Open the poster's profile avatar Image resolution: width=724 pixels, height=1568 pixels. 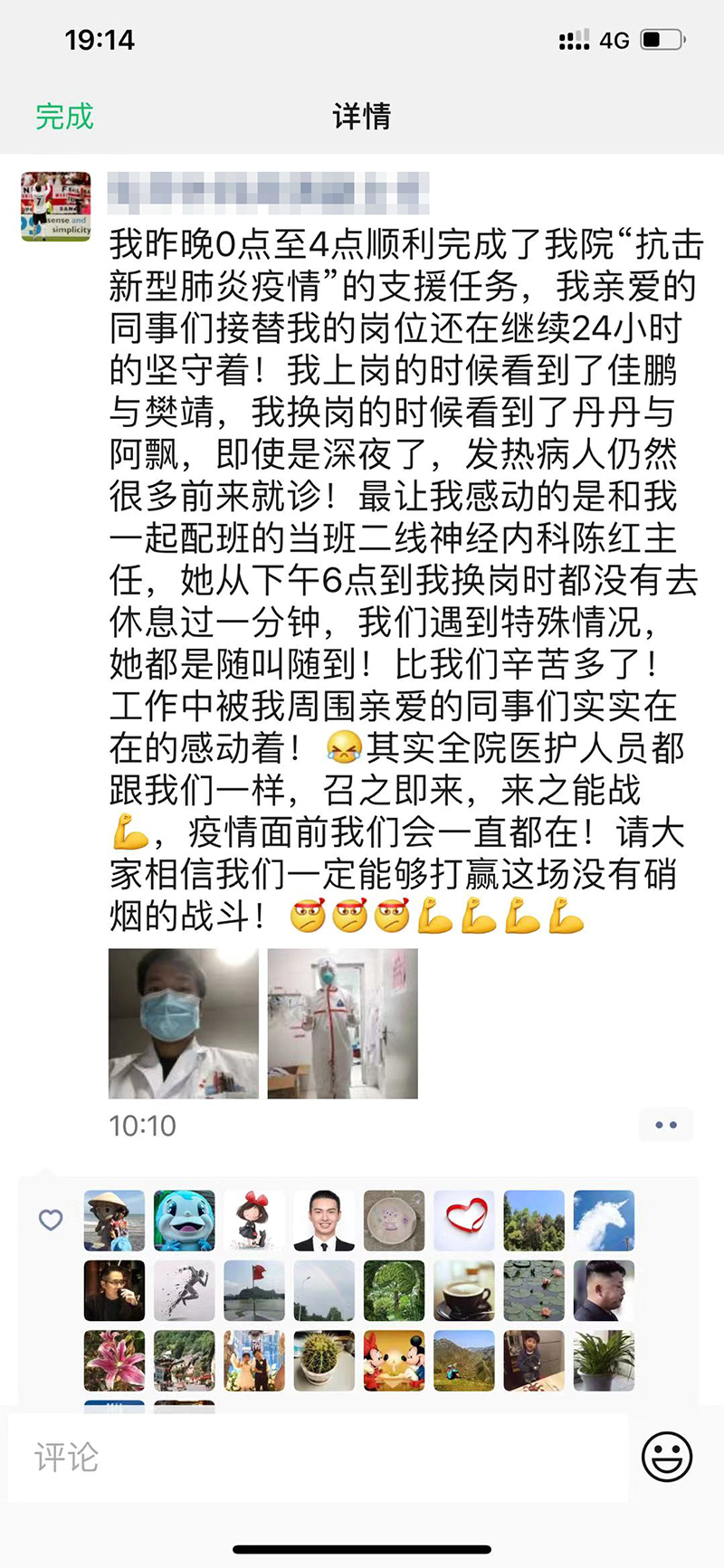click(56, 206)
